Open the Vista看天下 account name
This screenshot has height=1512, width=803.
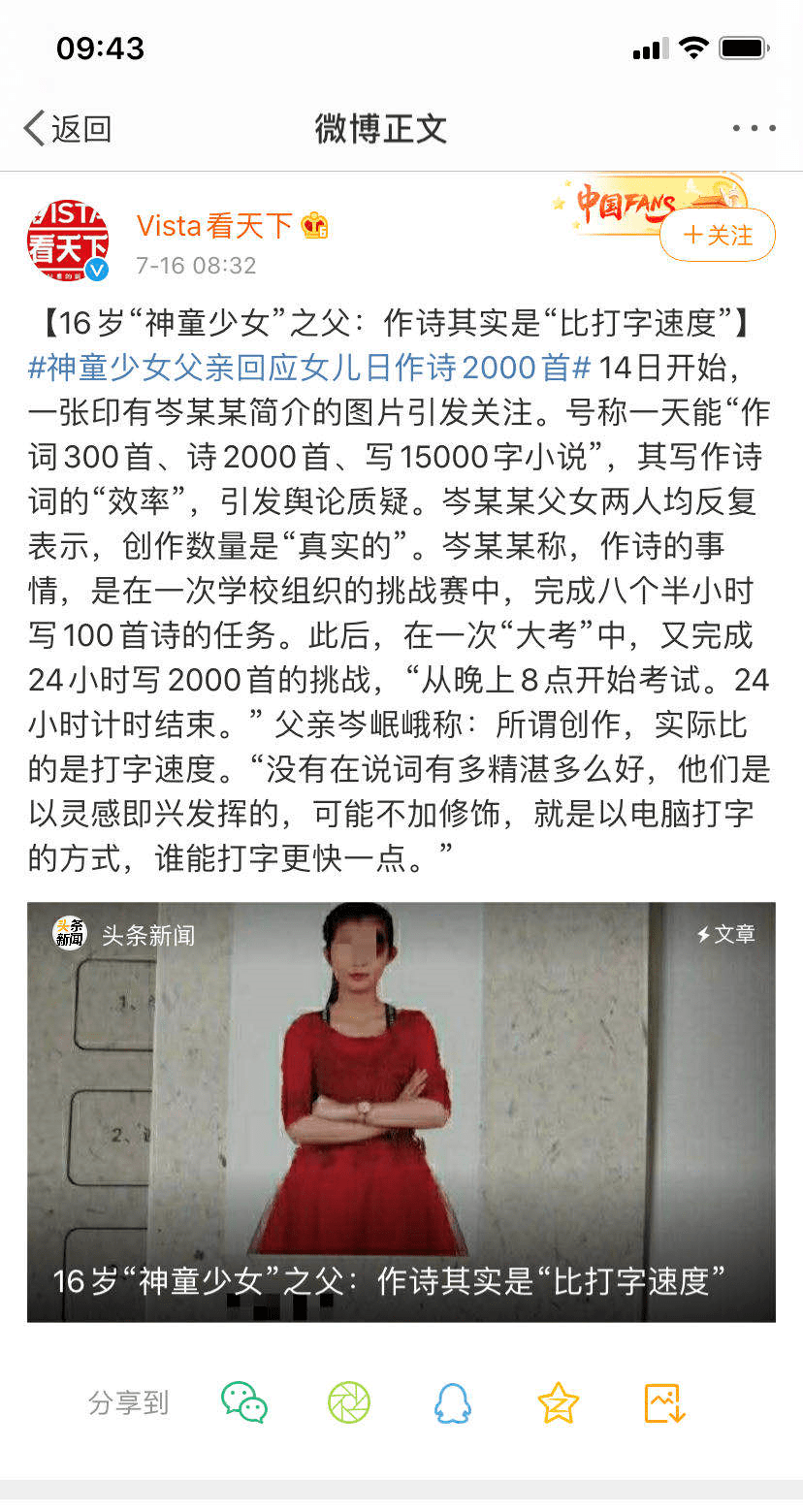click(x=214, y=226)
